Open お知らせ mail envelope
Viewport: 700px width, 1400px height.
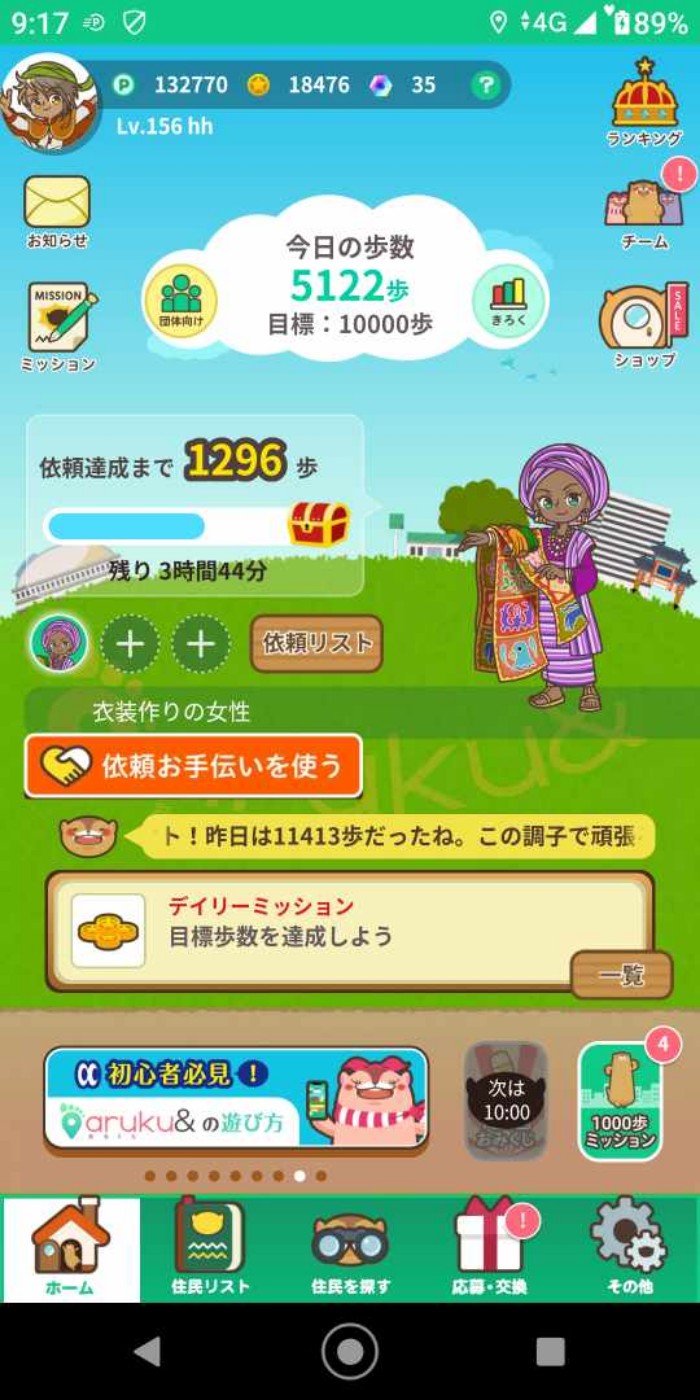pyautogui.click(x=57, y=208)
